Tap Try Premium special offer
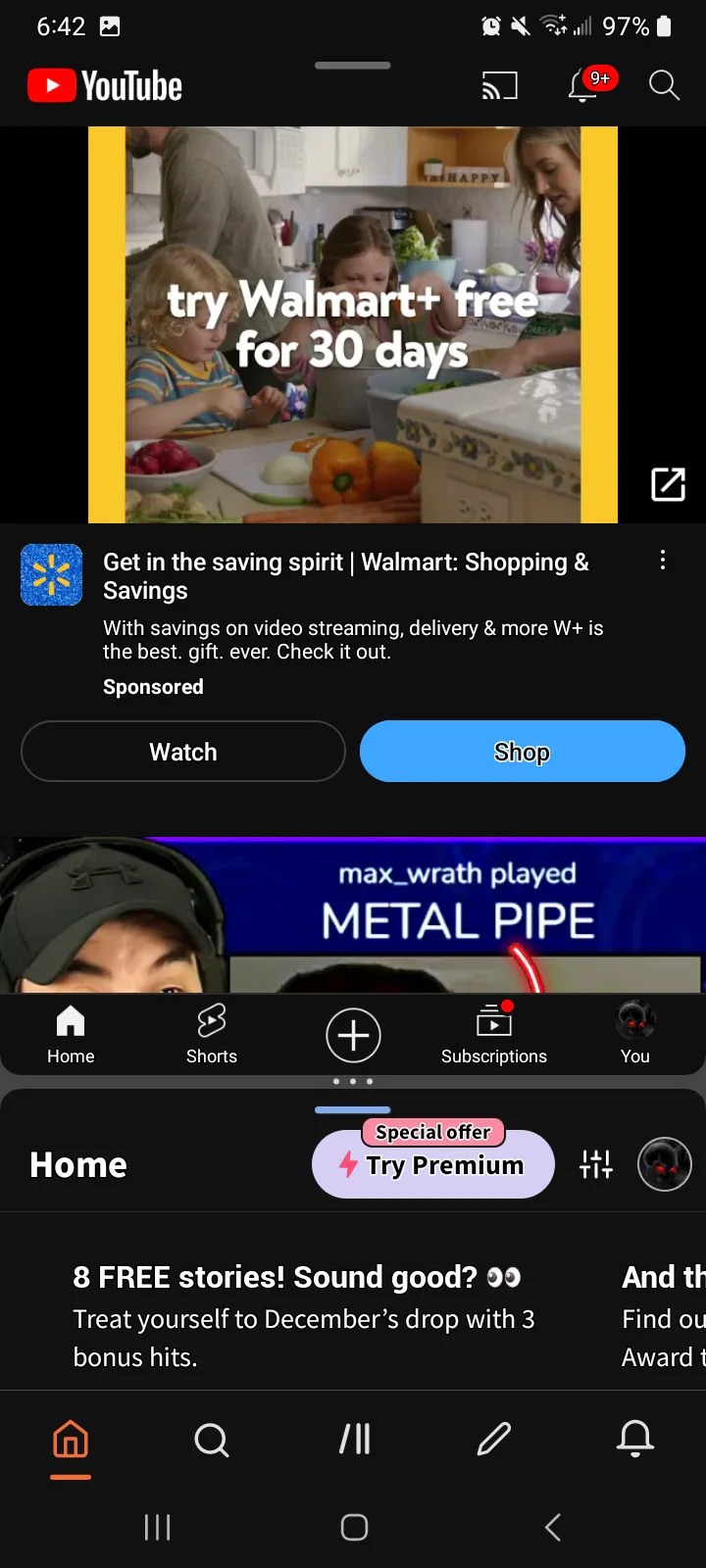 point(433,1163)
